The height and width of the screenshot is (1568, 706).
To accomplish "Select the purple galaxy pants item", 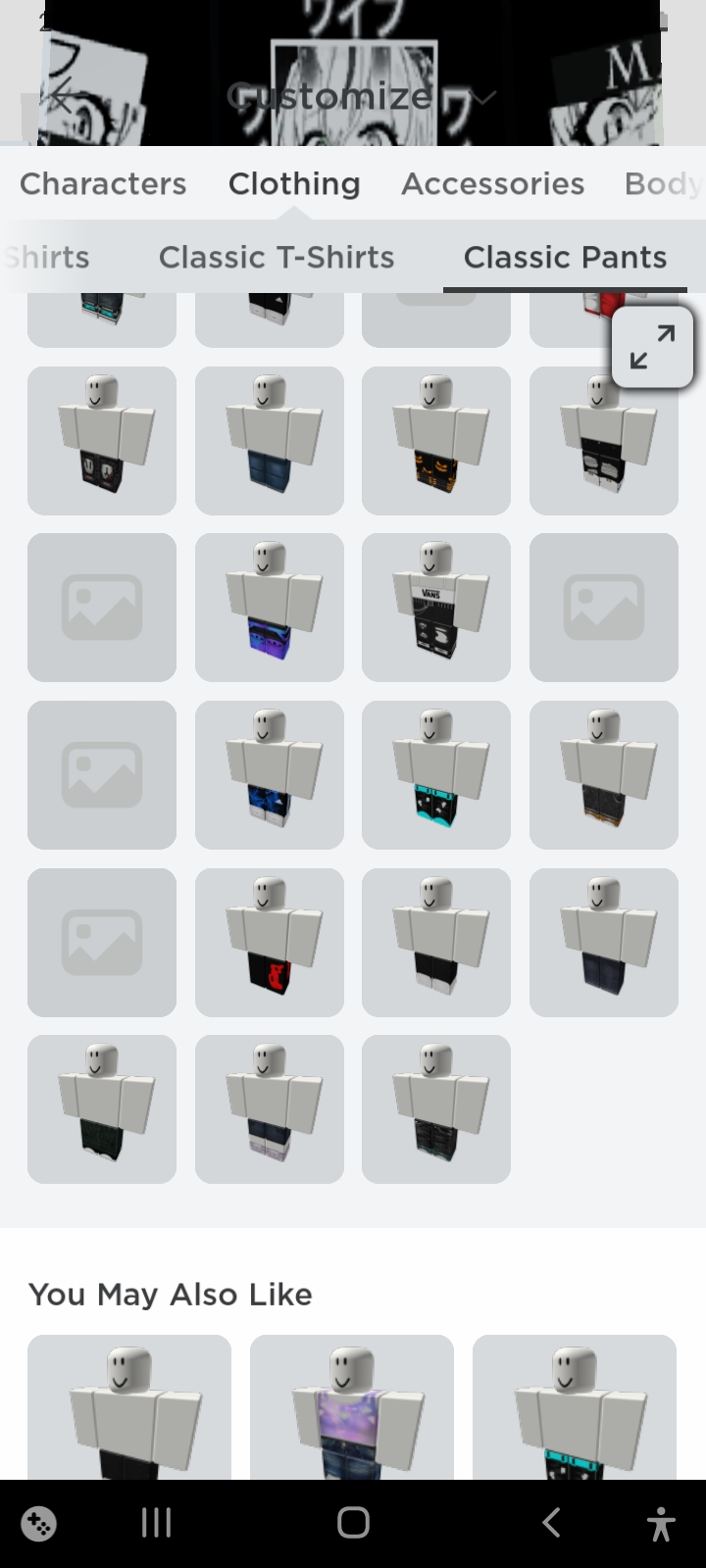I will (270, 608).
